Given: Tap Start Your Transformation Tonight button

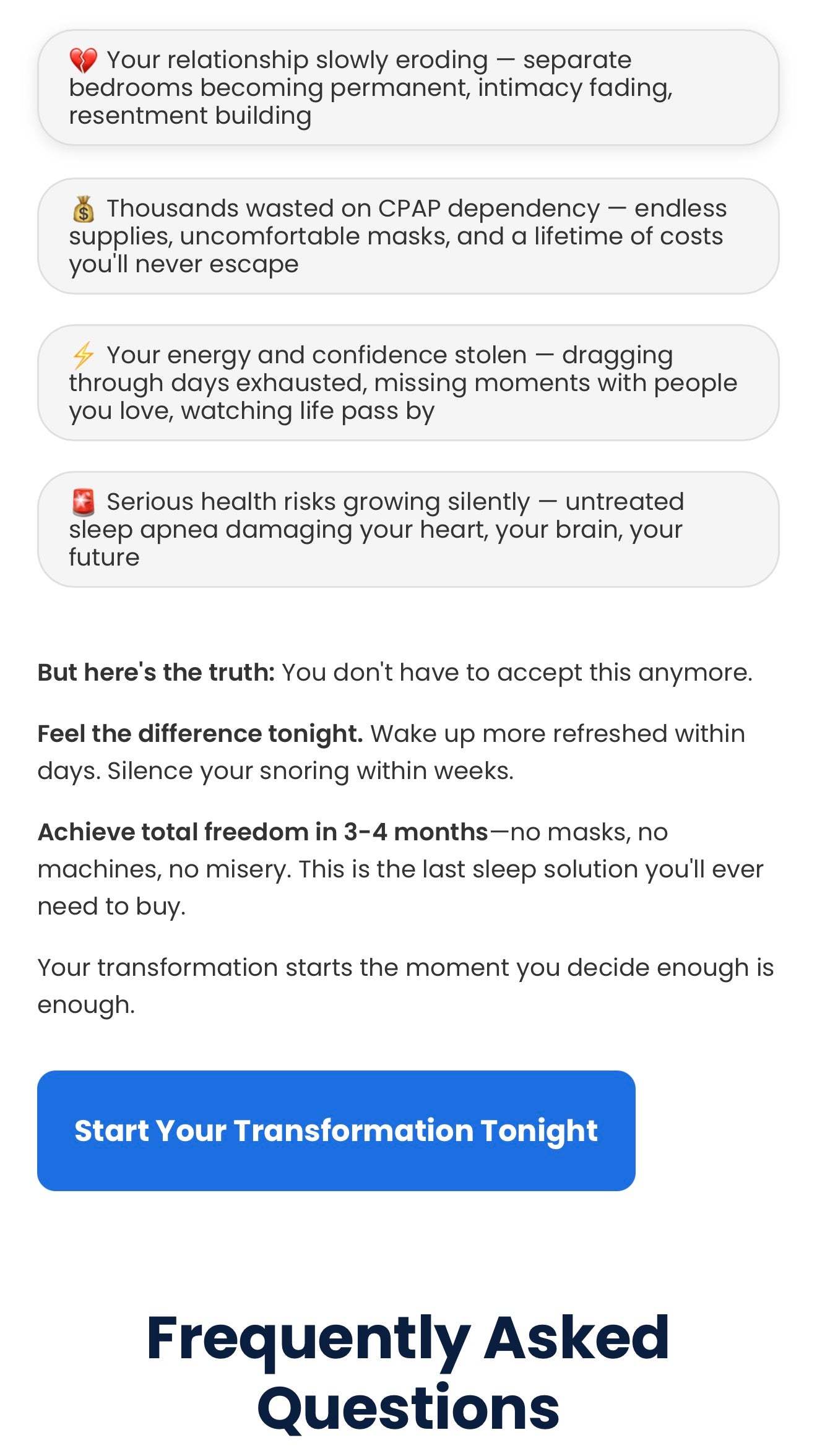Looking at the screenshot, I should [336, 1131].
